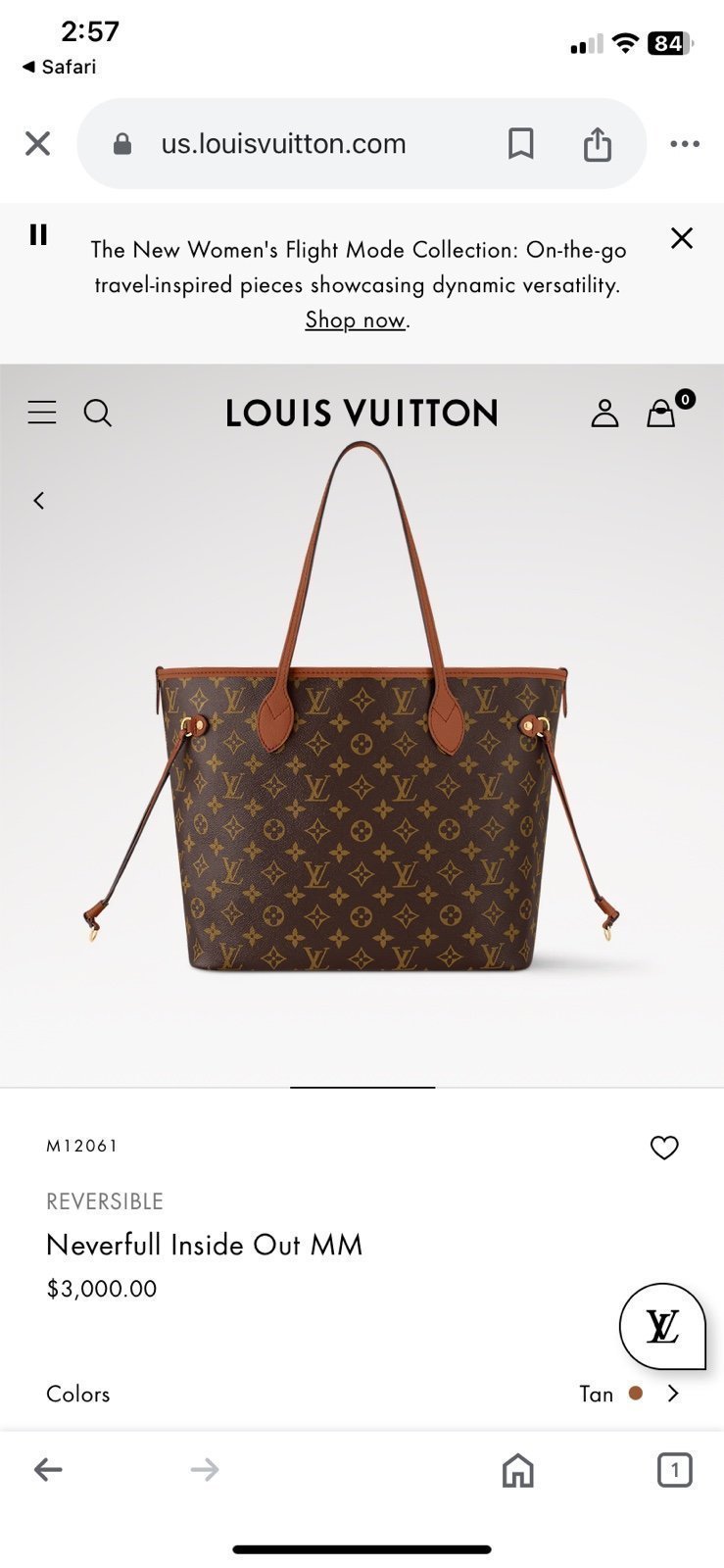
Task: Open the browser's three-dot menu
Action: tap(685, 144)
